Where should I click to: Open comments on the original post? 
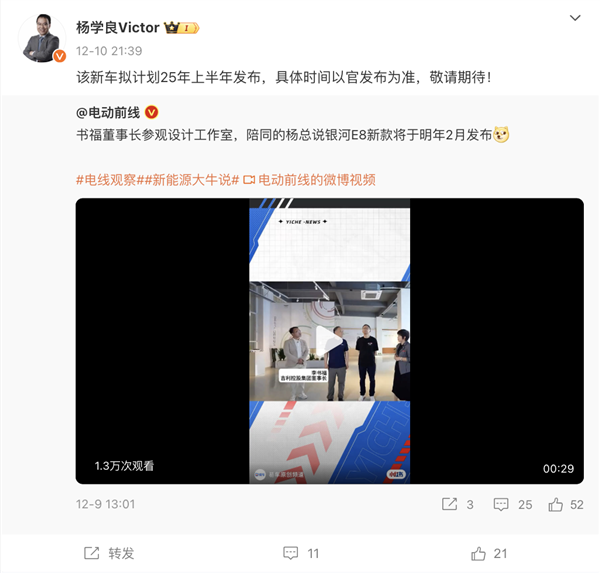coord(513,505)
